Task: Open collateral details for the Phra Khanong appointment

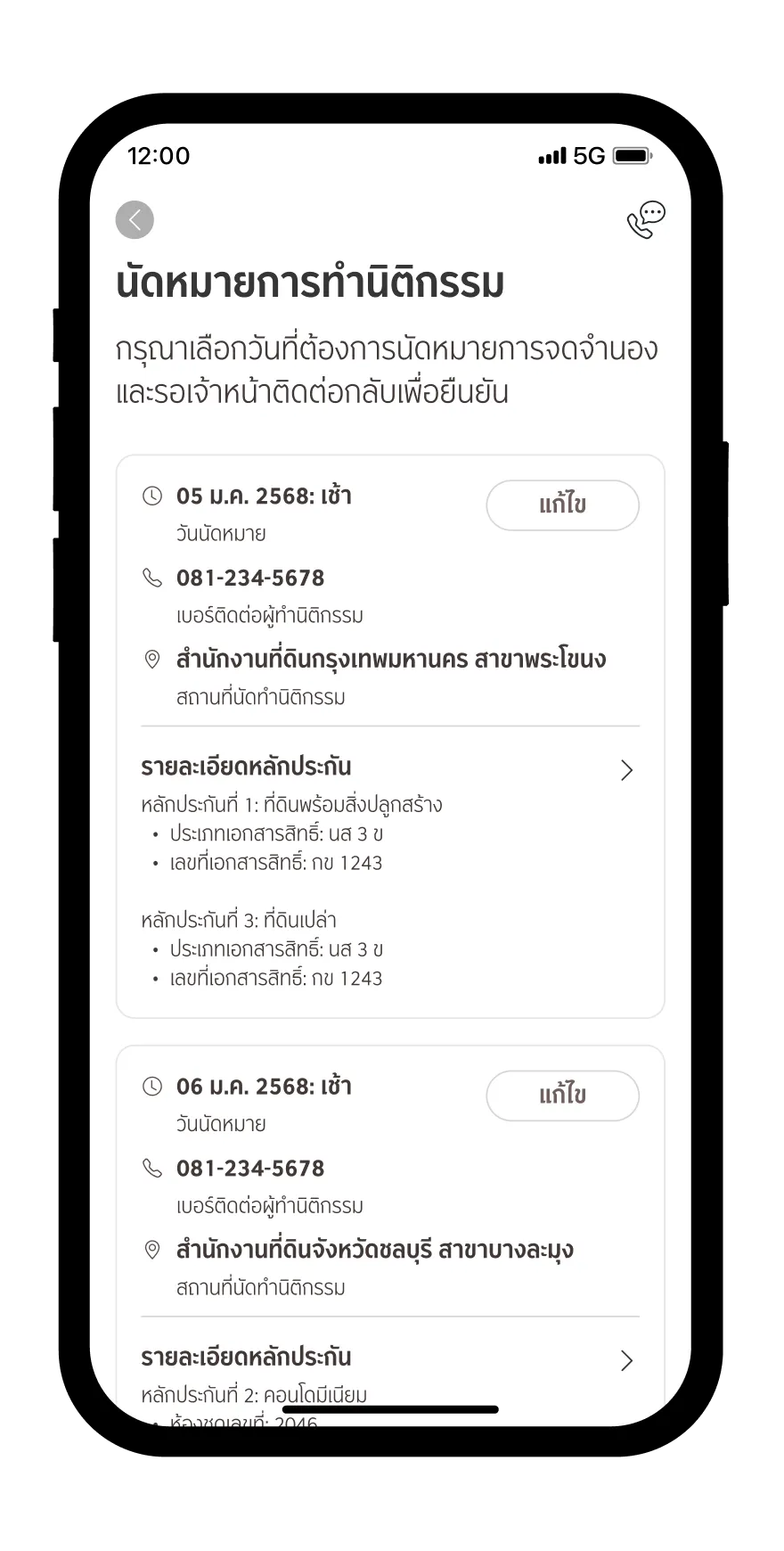Action: pyautogui.click(x=626, y=770)
